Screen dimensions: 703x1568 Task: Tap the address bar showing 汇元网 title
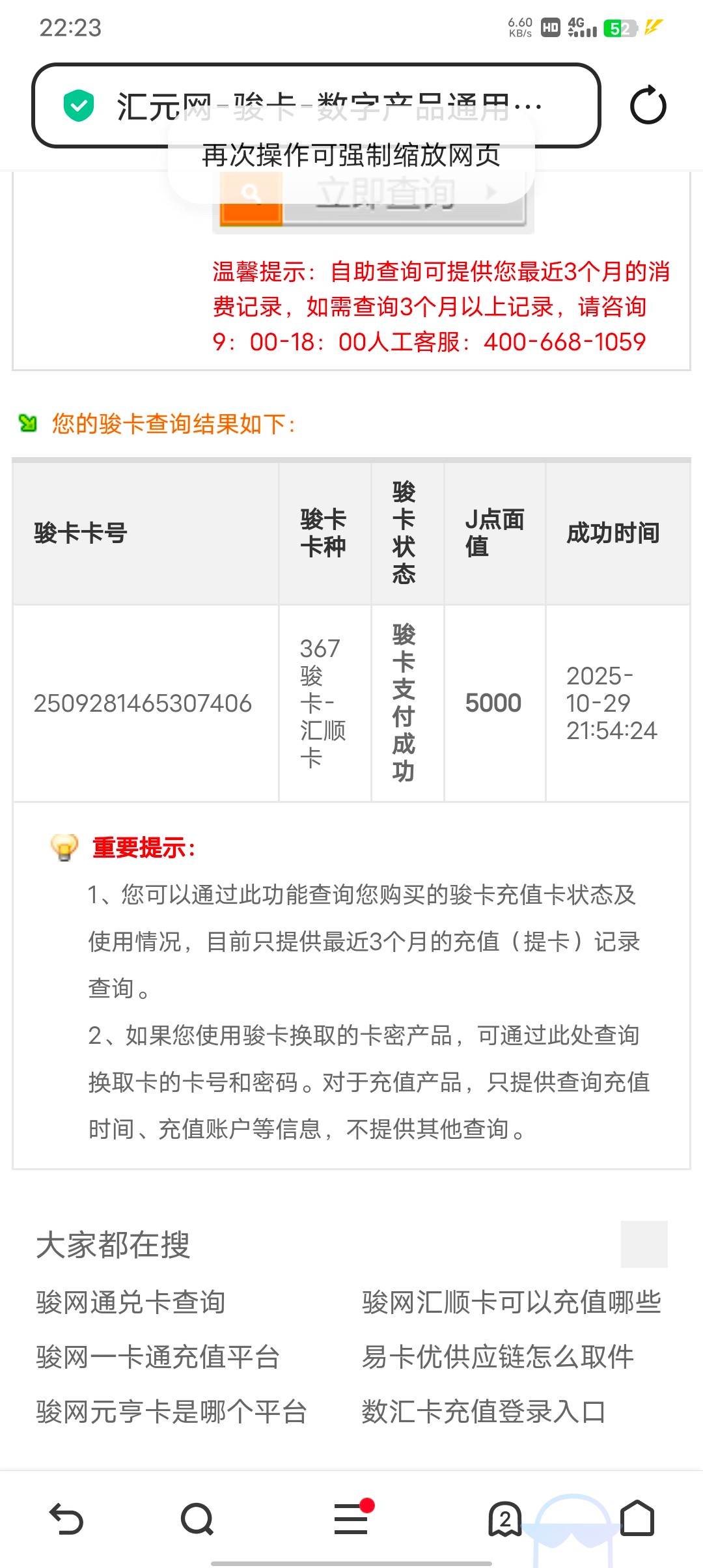click(x=325, y=103)
